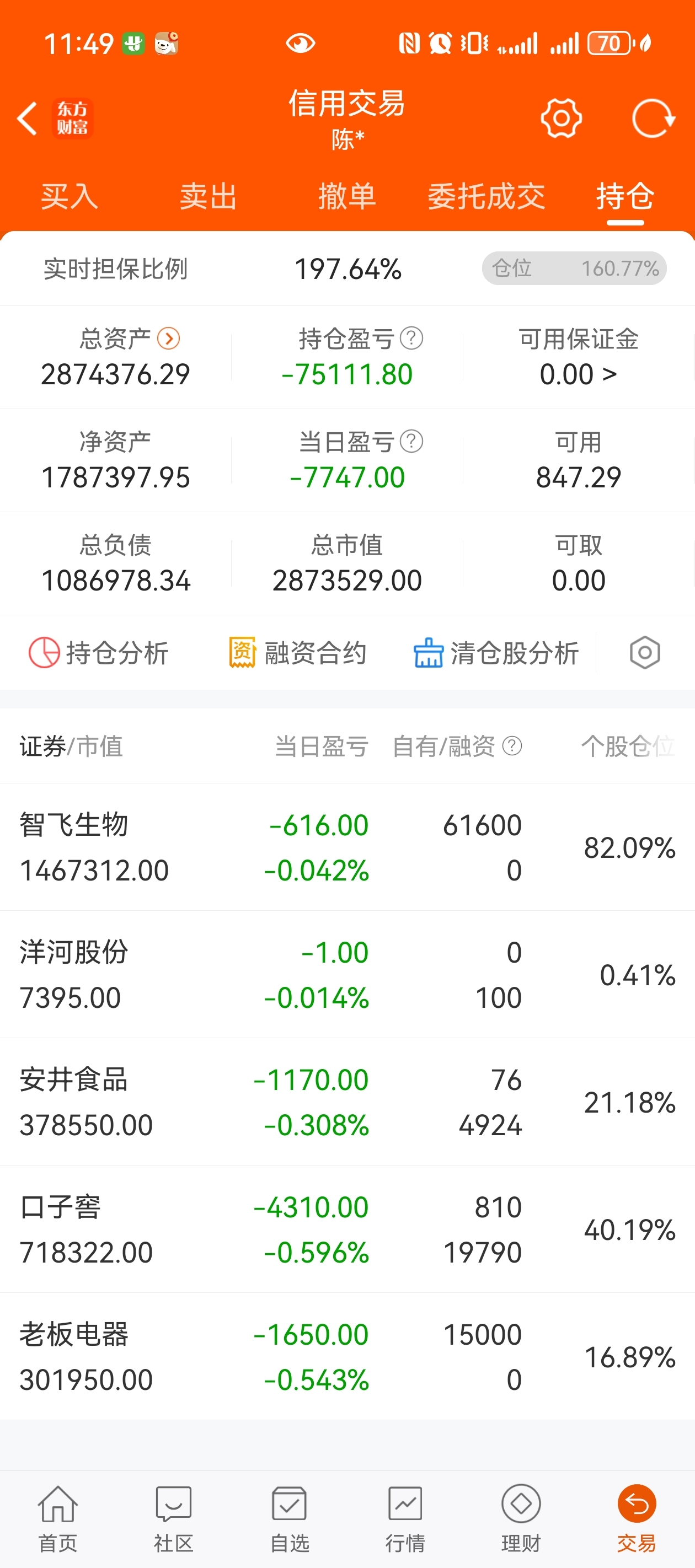Open 融资合约
Screen dimensions: 695x1568
pyautogui.click(x=297, y=653)
